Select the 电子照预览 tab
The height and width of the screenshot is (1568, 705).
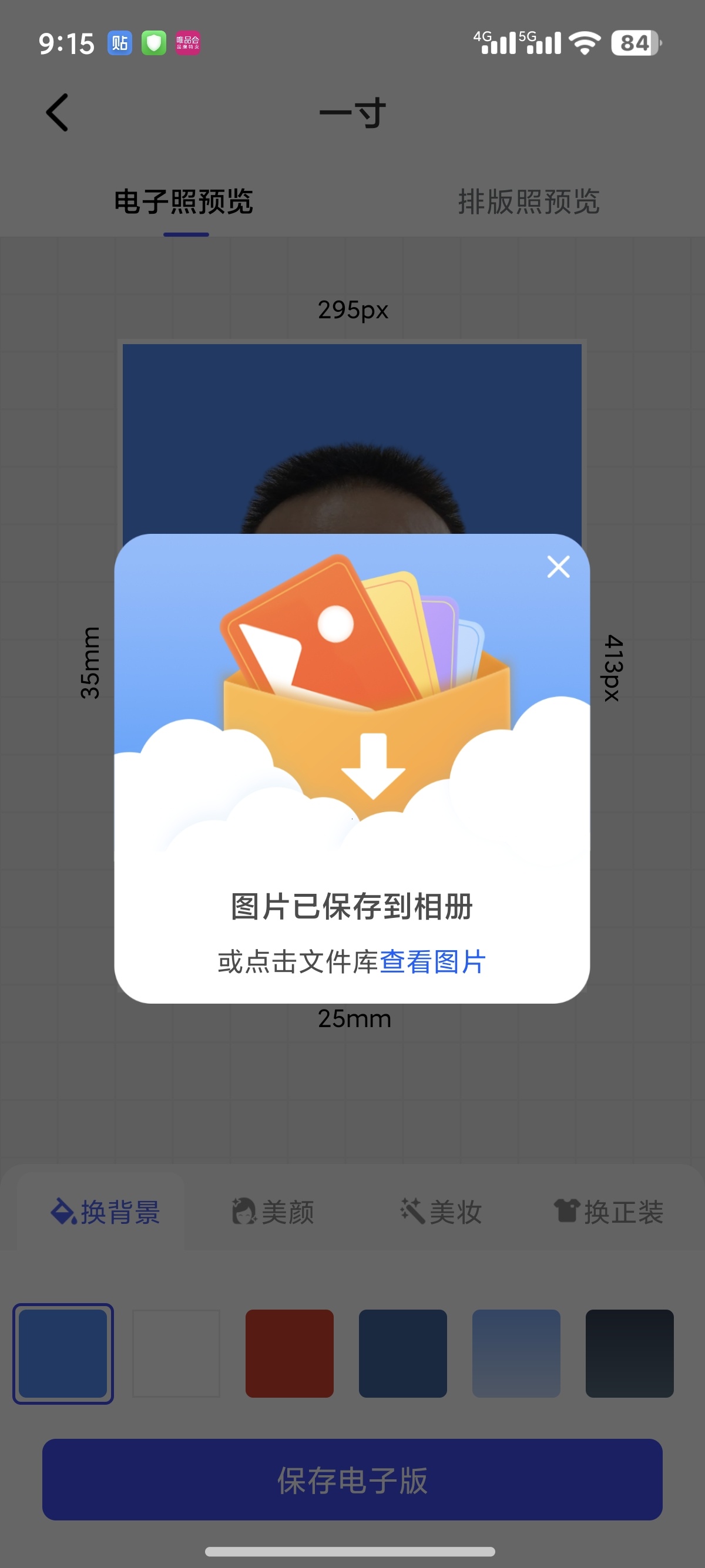184,201
